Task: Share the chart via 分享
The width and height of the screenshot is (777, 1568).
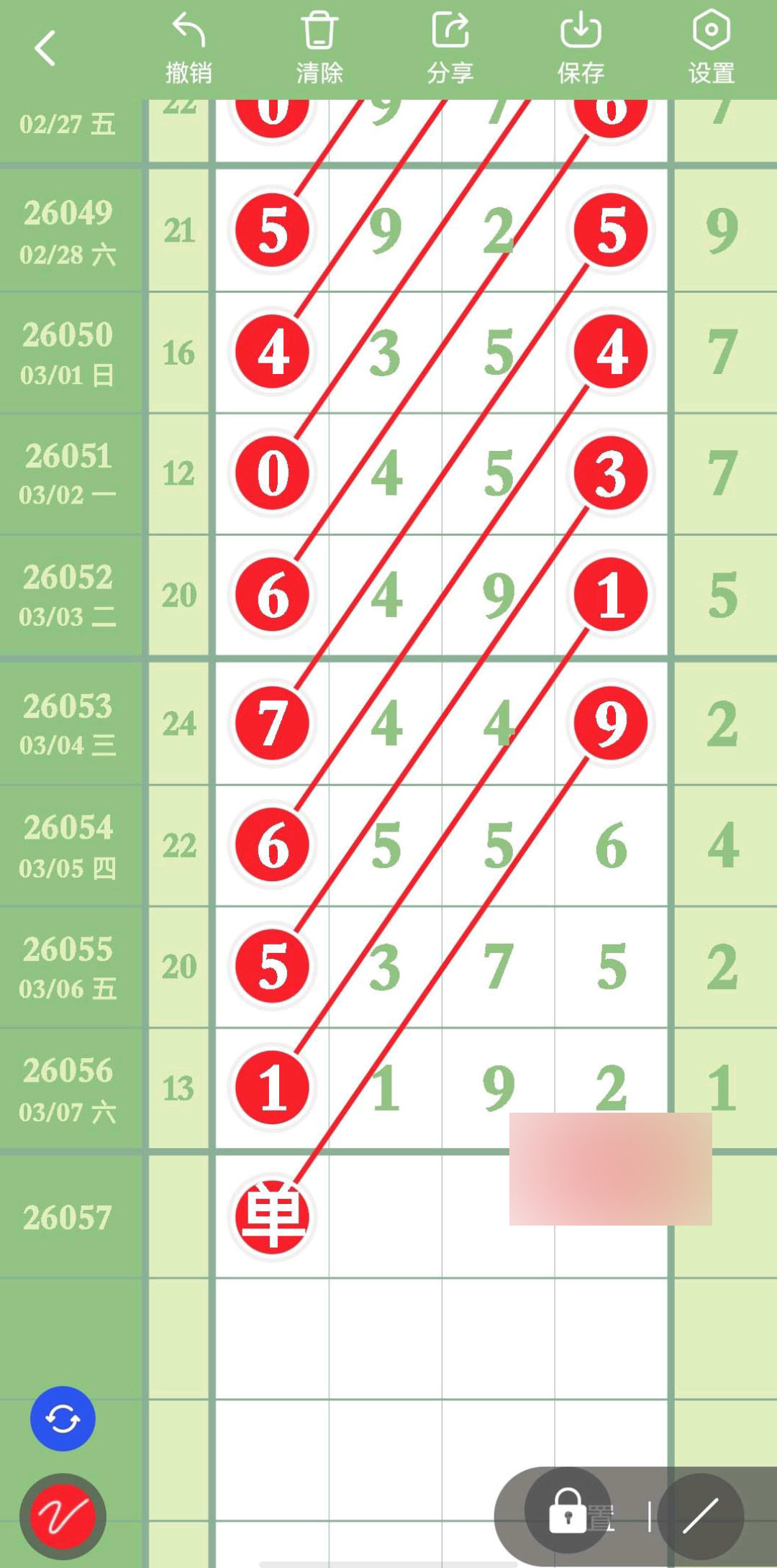Action: (x=450, y=48)
